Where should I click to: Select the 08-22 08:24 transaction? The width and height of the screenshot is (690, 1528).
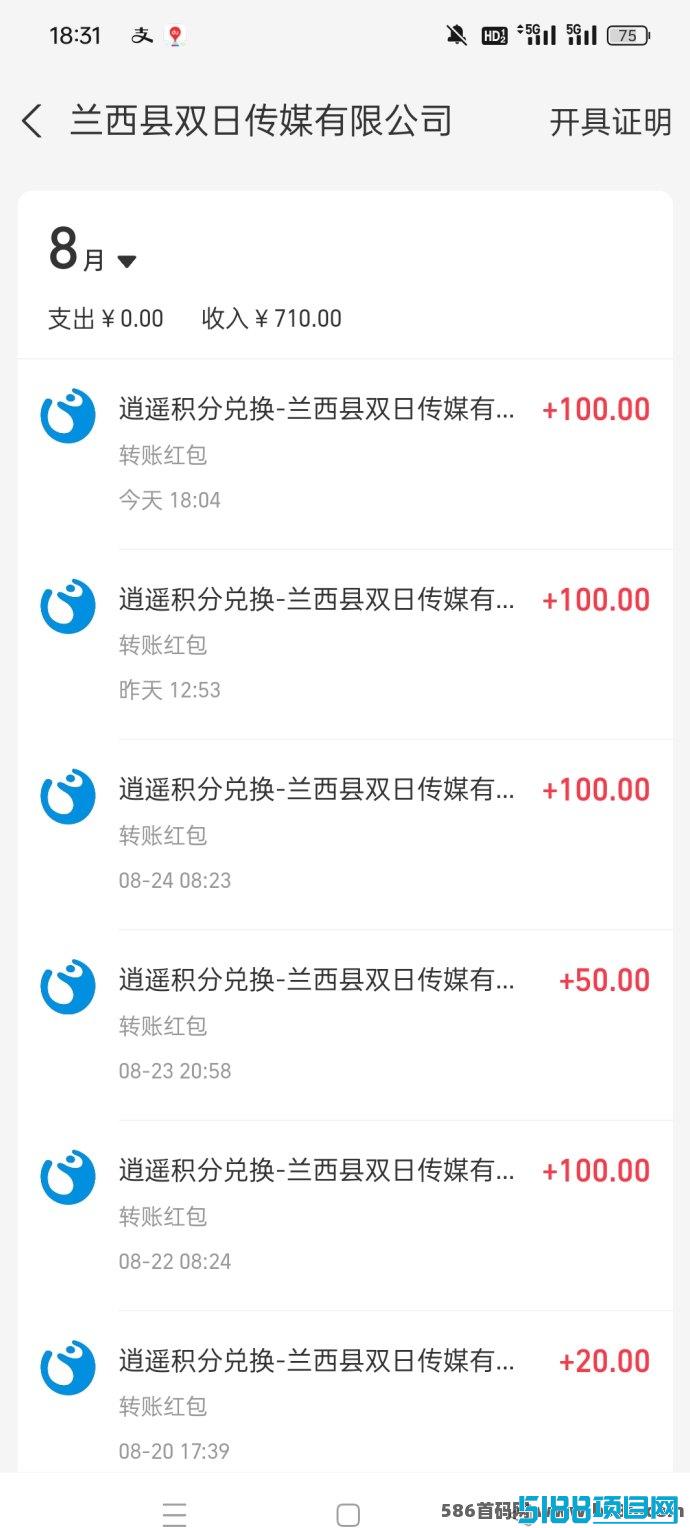345,1216
